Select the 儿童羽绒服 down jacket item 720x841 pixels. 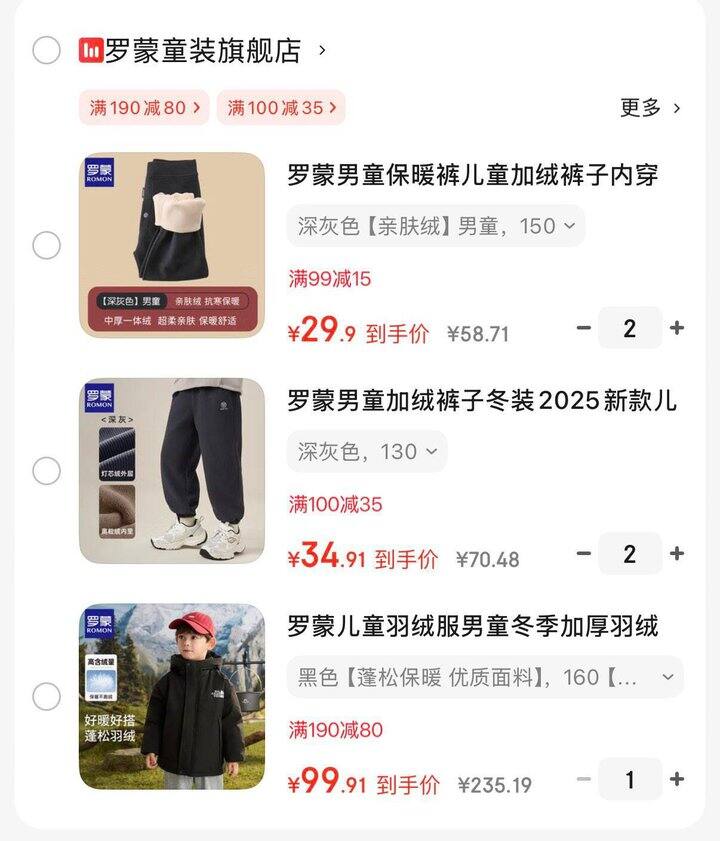[47, 697]
